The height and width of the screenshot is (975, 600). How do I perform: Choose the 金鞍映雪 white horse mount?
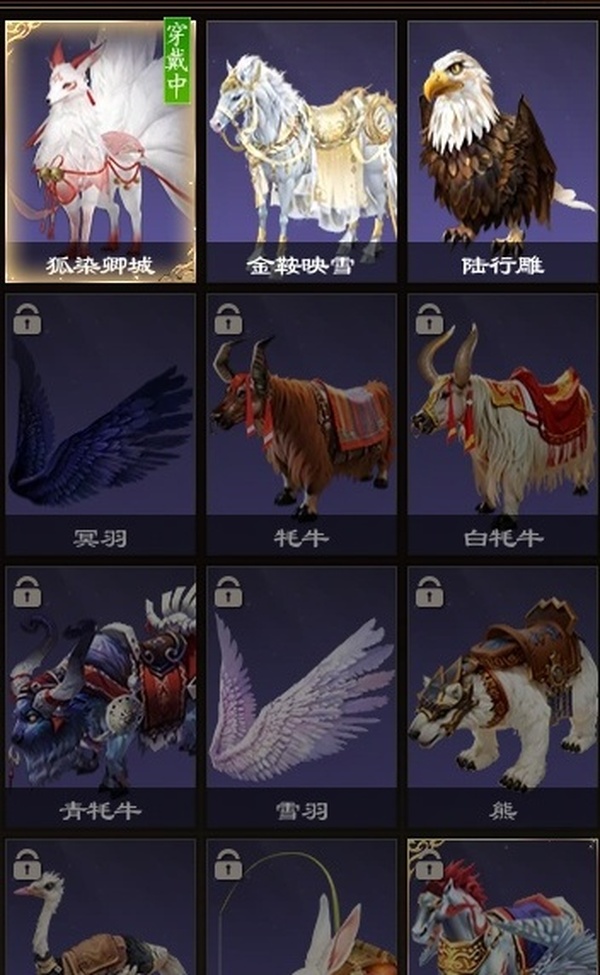301,150
